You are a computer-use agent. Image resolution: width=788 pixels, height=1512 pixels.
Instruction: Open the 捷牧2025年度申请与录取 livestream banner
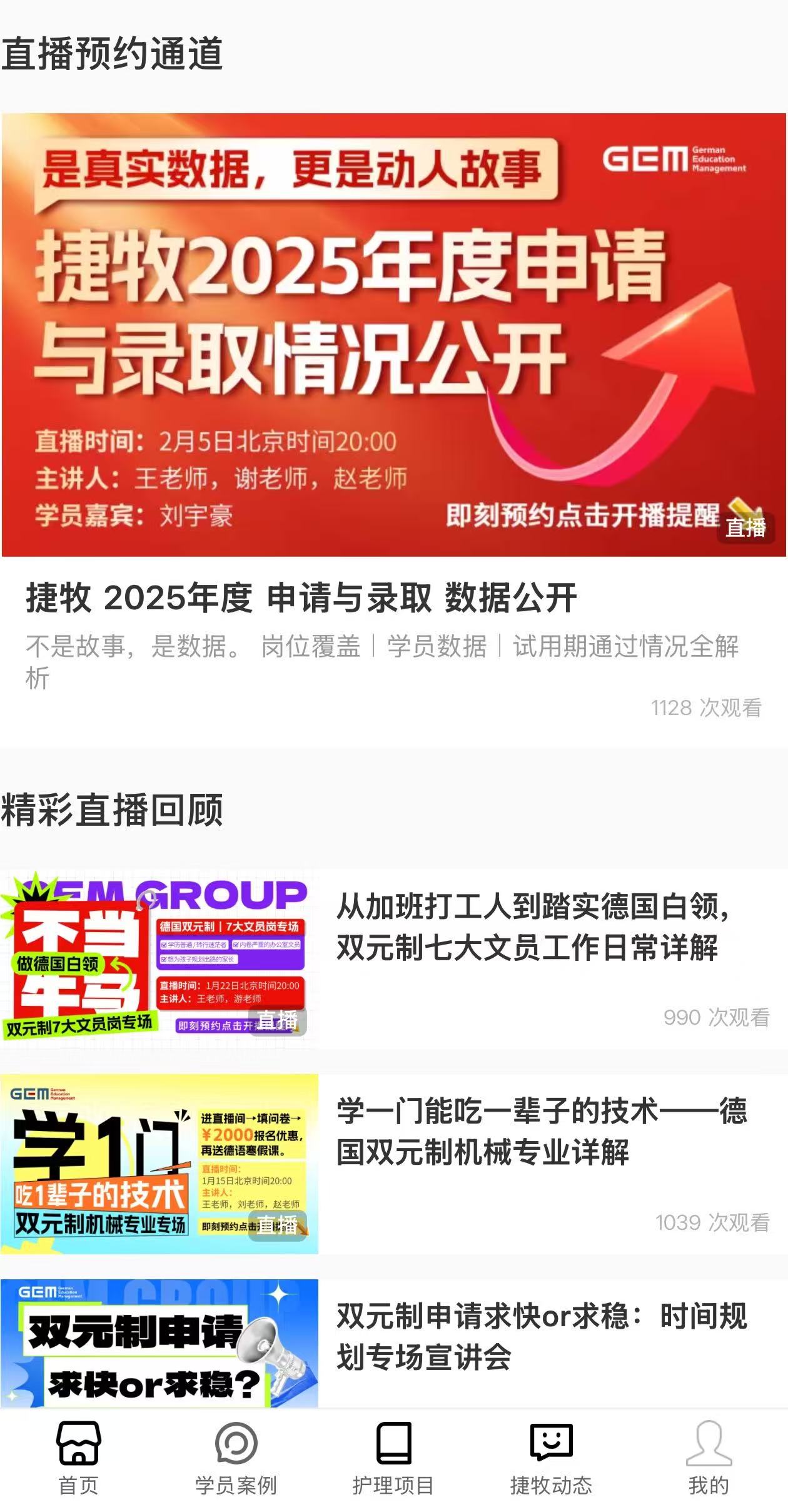click(x=394, y=335)
